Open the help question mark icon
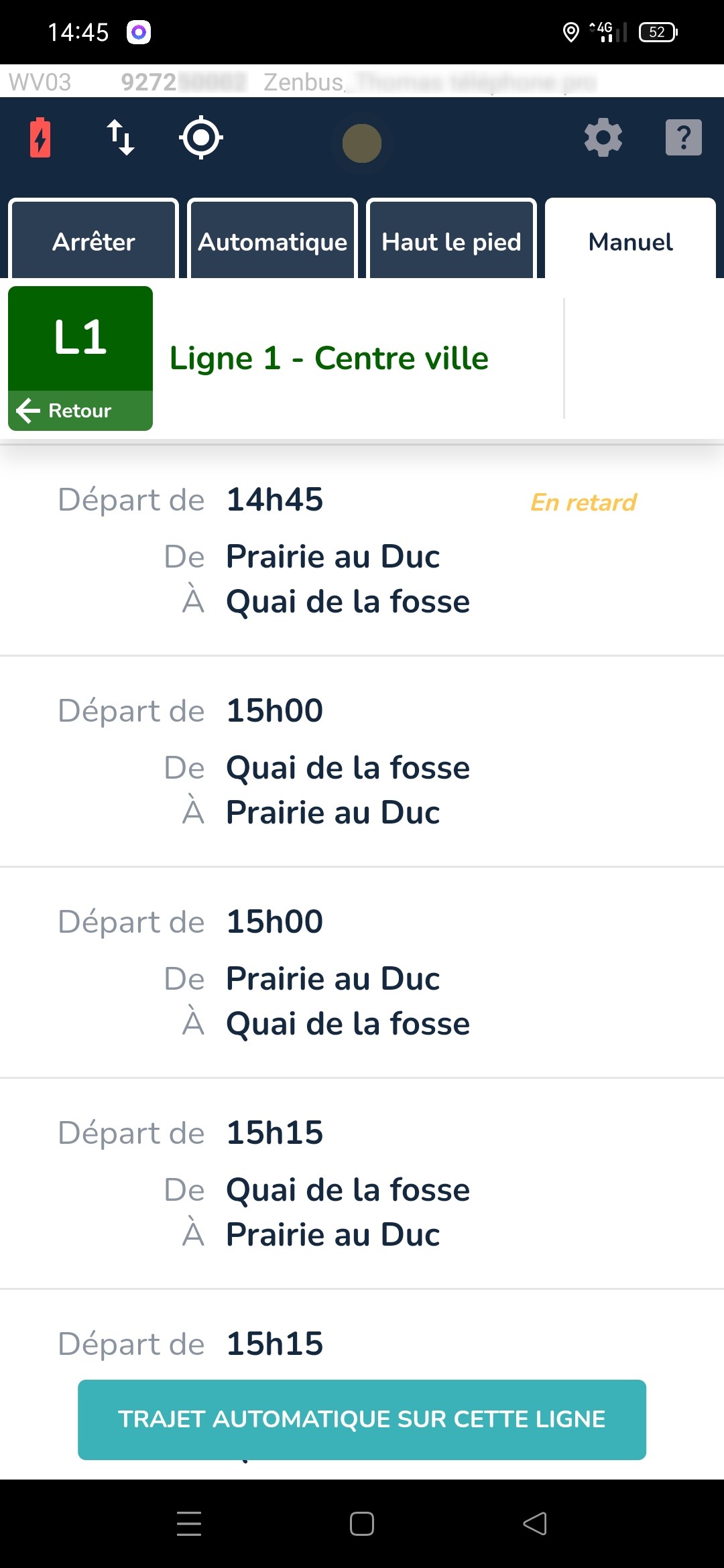 pyautogui.click(x=683, y=137)
